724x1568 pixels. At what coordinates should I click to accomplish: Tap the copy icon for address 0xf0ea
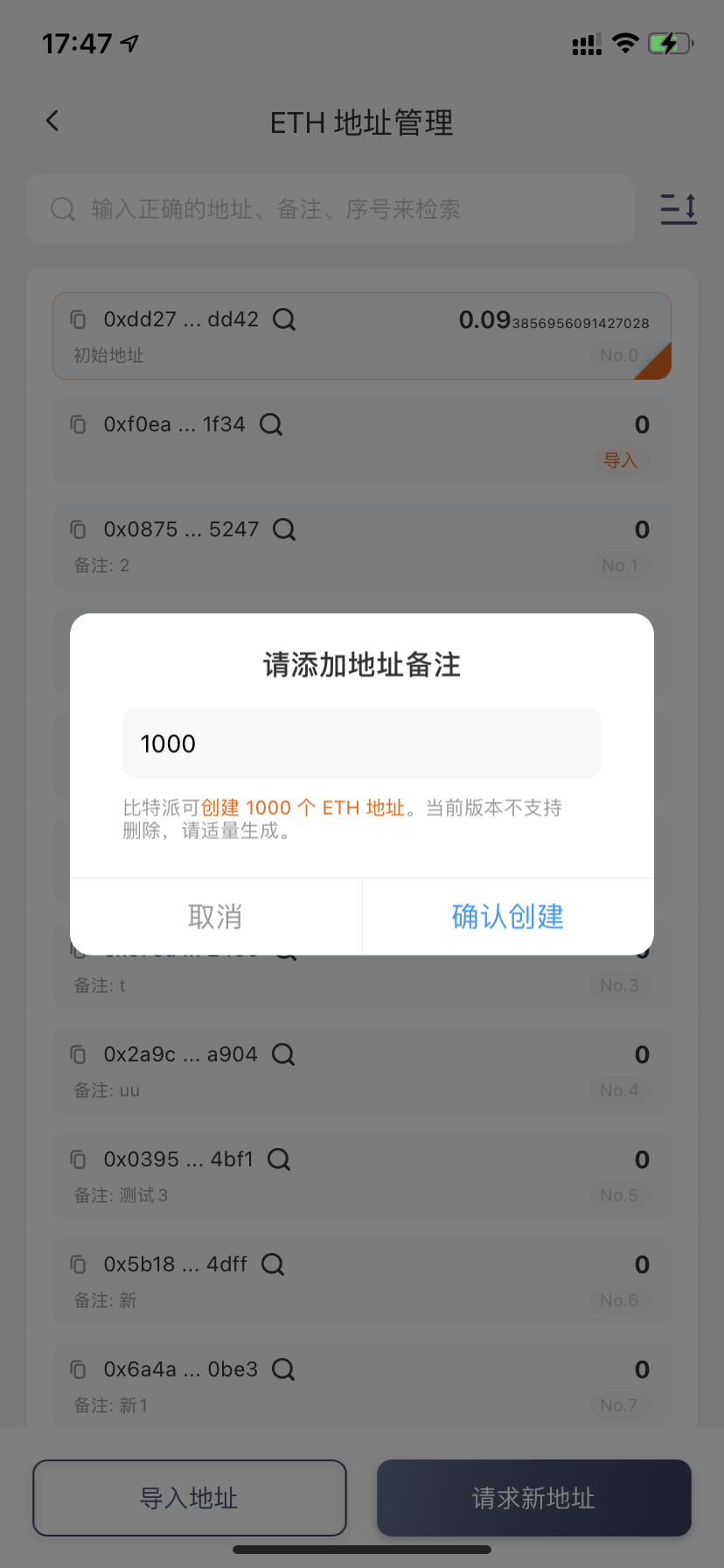[78, 424]
